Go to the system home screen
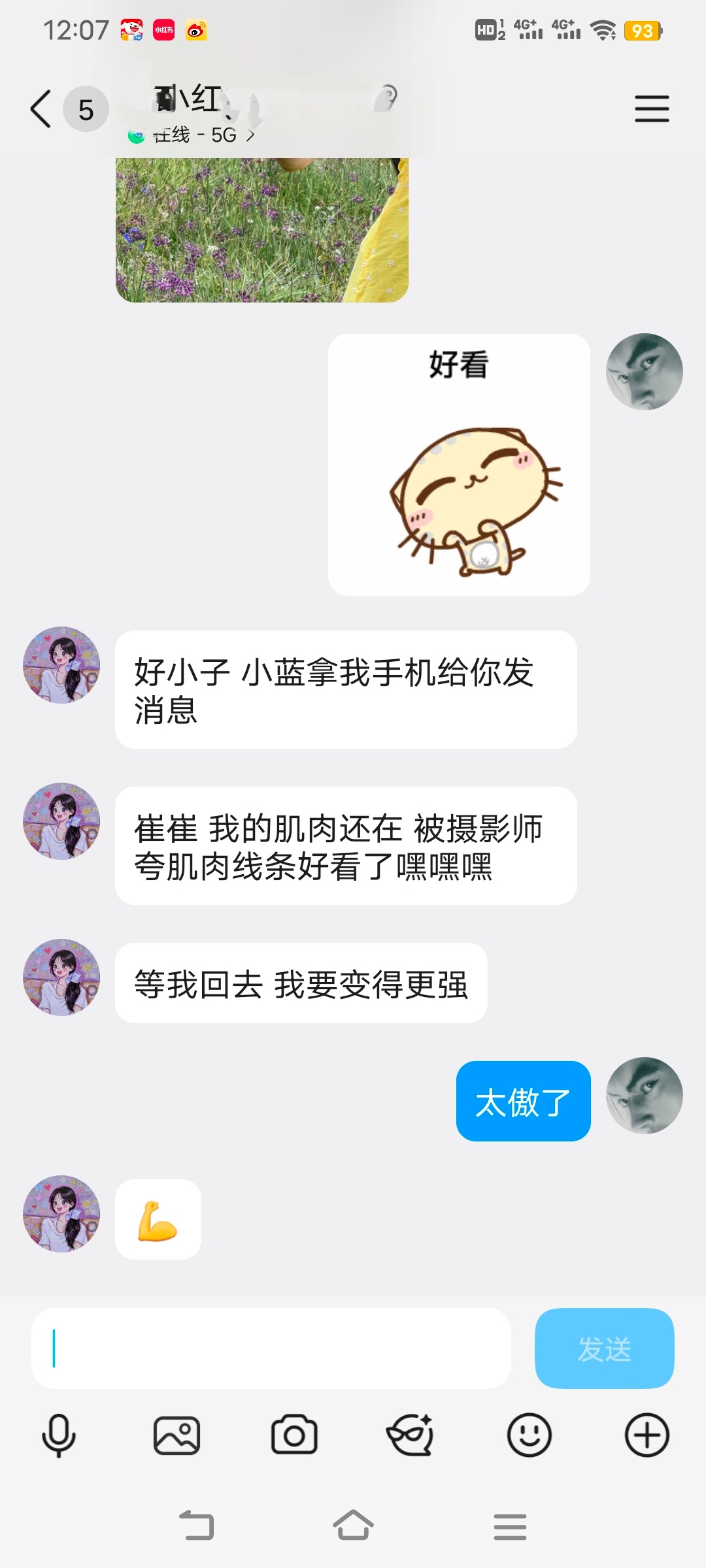706x1568 pixels. [353, 1526]
